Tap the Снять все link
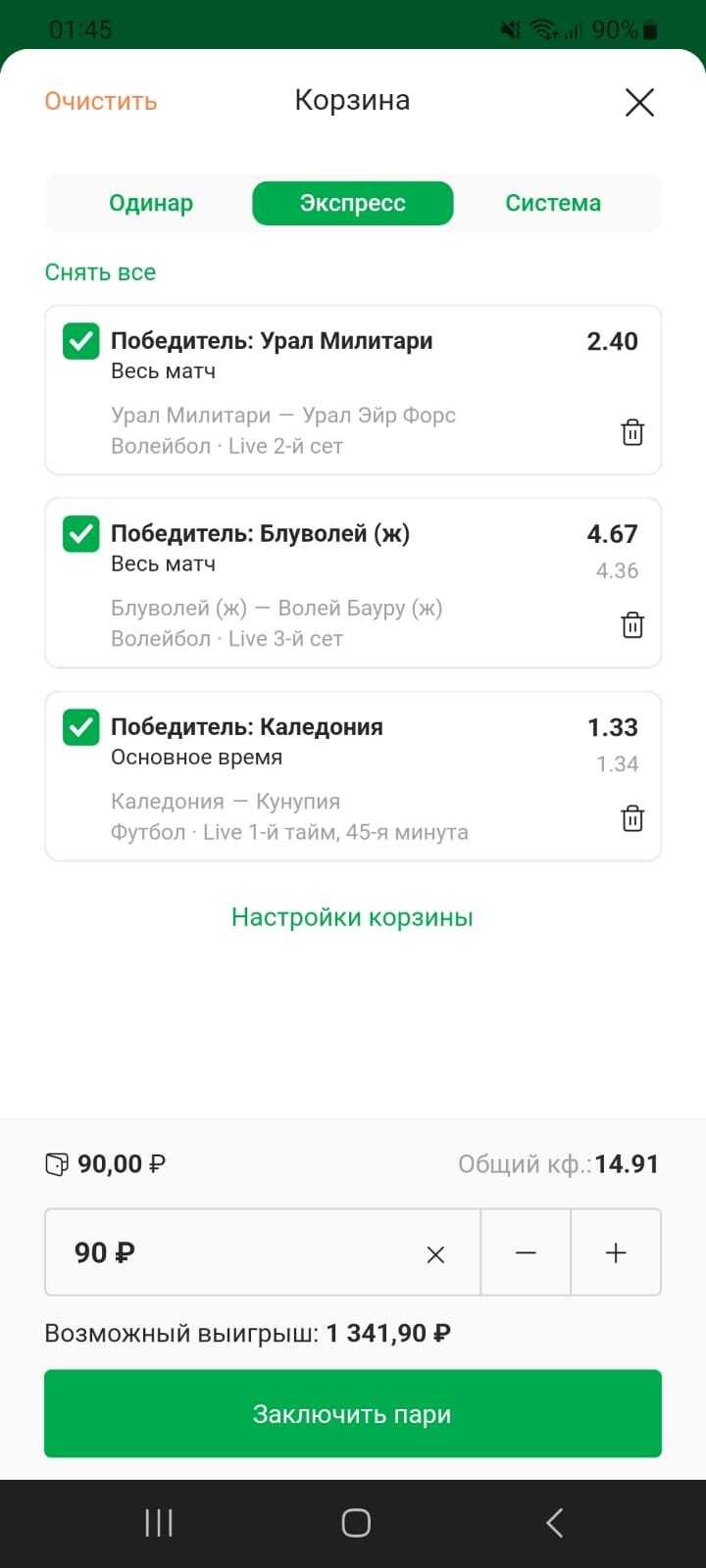The image size is (706, 1568). coord(100,272)
